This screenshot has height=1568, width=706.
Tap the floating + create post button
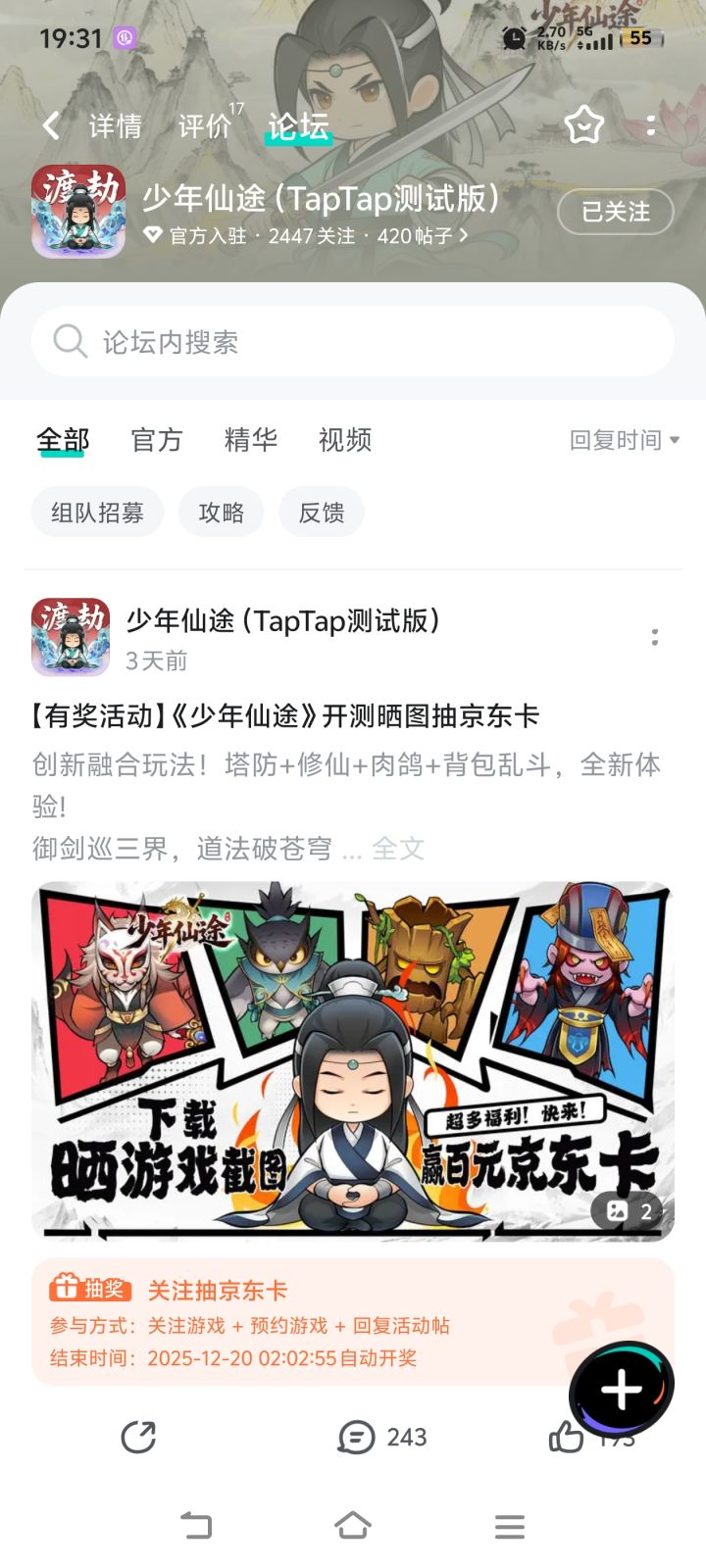pyautogui.click(x=620, y=1385)
